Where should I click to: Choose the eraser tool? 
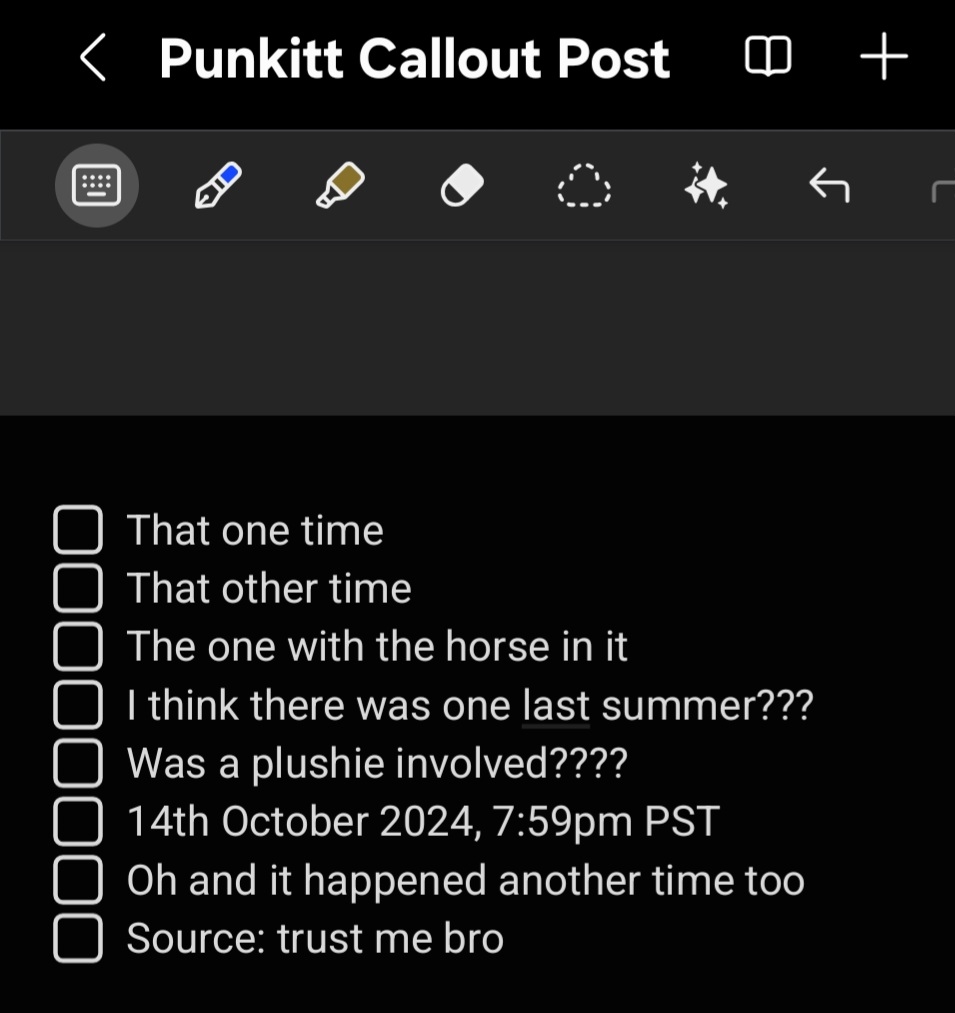[x=462, y=186]
